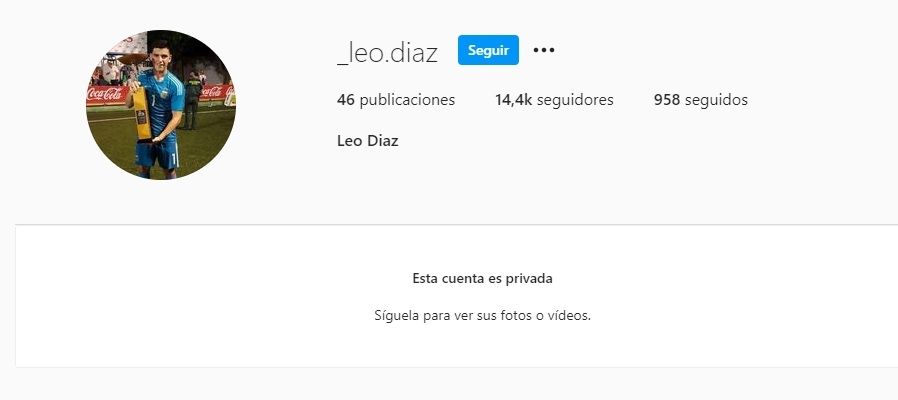Follow the _leo.diaz account

[488, 50]
